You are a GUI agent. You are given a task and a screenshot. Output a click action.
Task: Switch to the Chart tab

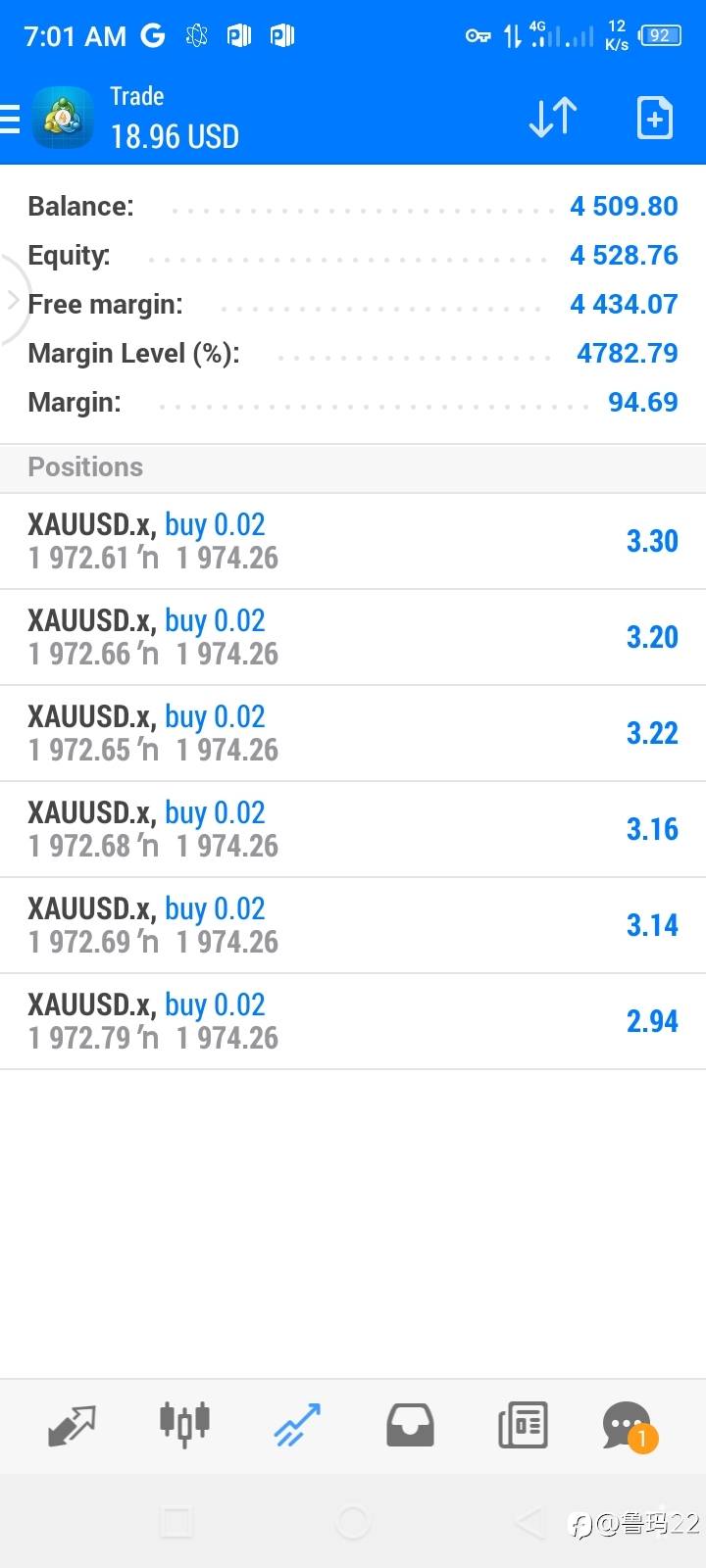pos(184,1424)
